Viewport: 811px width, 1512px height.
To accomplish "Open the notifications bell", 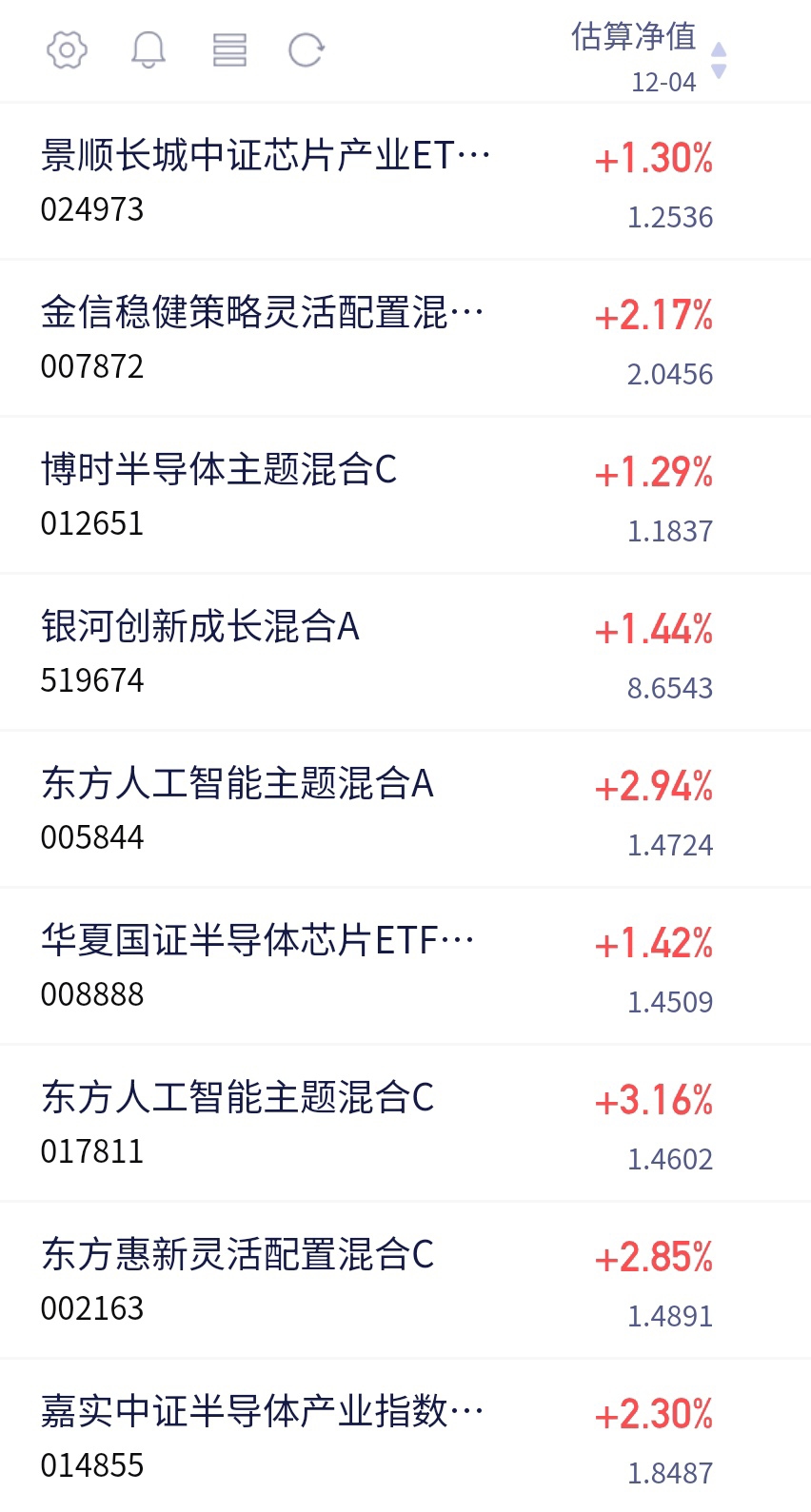I will pyautogui.click(x=148, y=49).
